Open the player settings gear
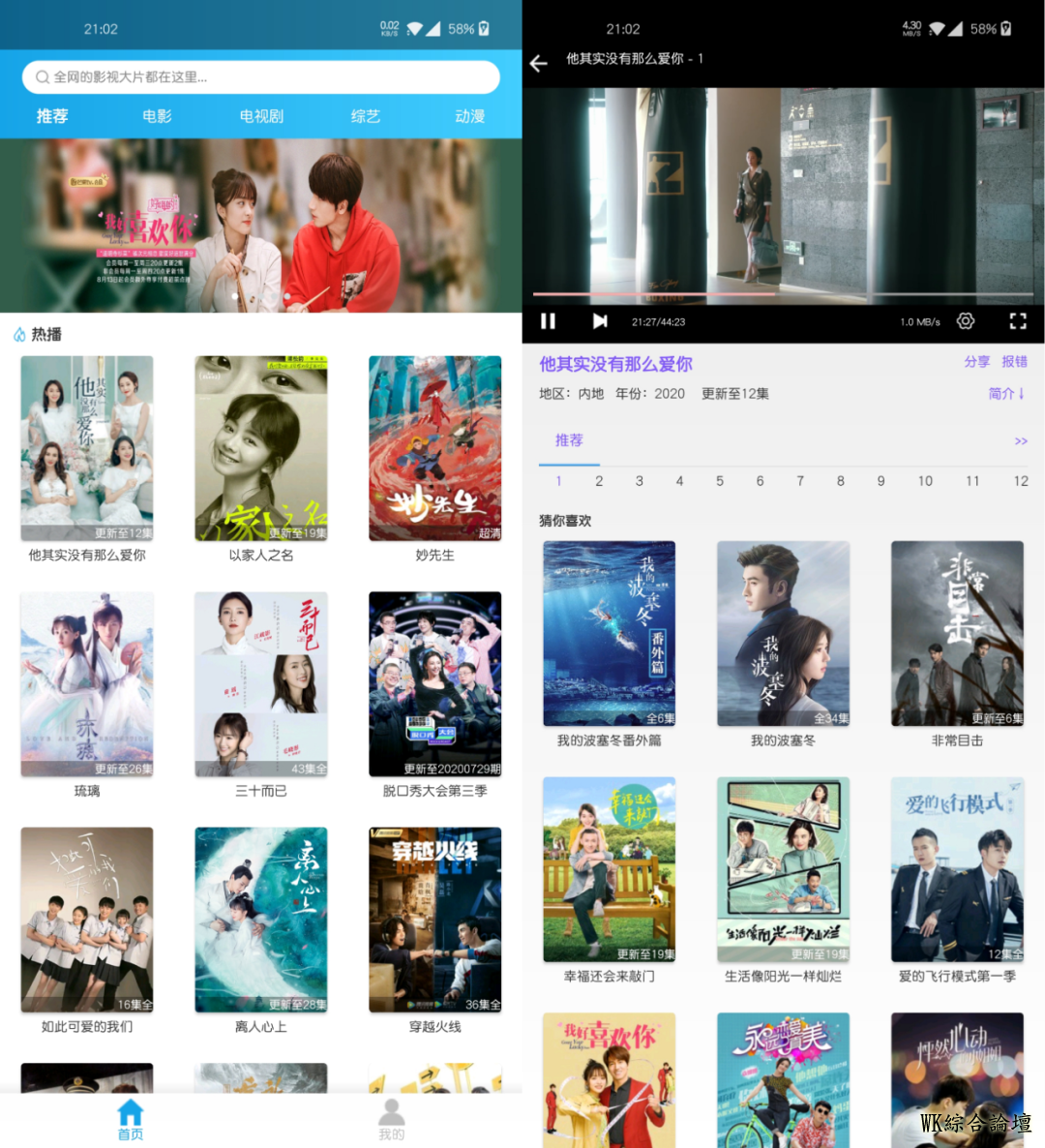This screenshot has width=1045, height=1148. click(x=966, y=321)
